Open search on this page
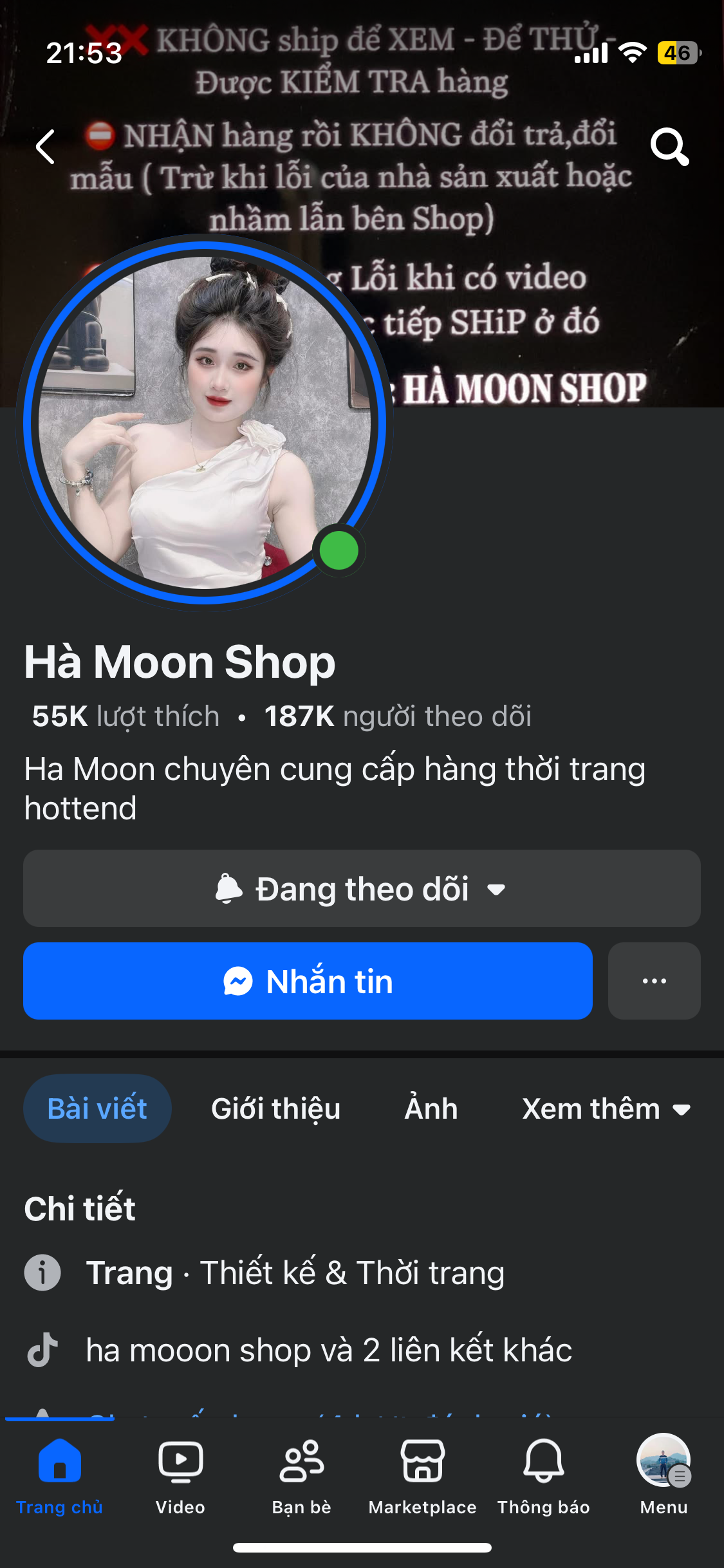 coord(669,147)
